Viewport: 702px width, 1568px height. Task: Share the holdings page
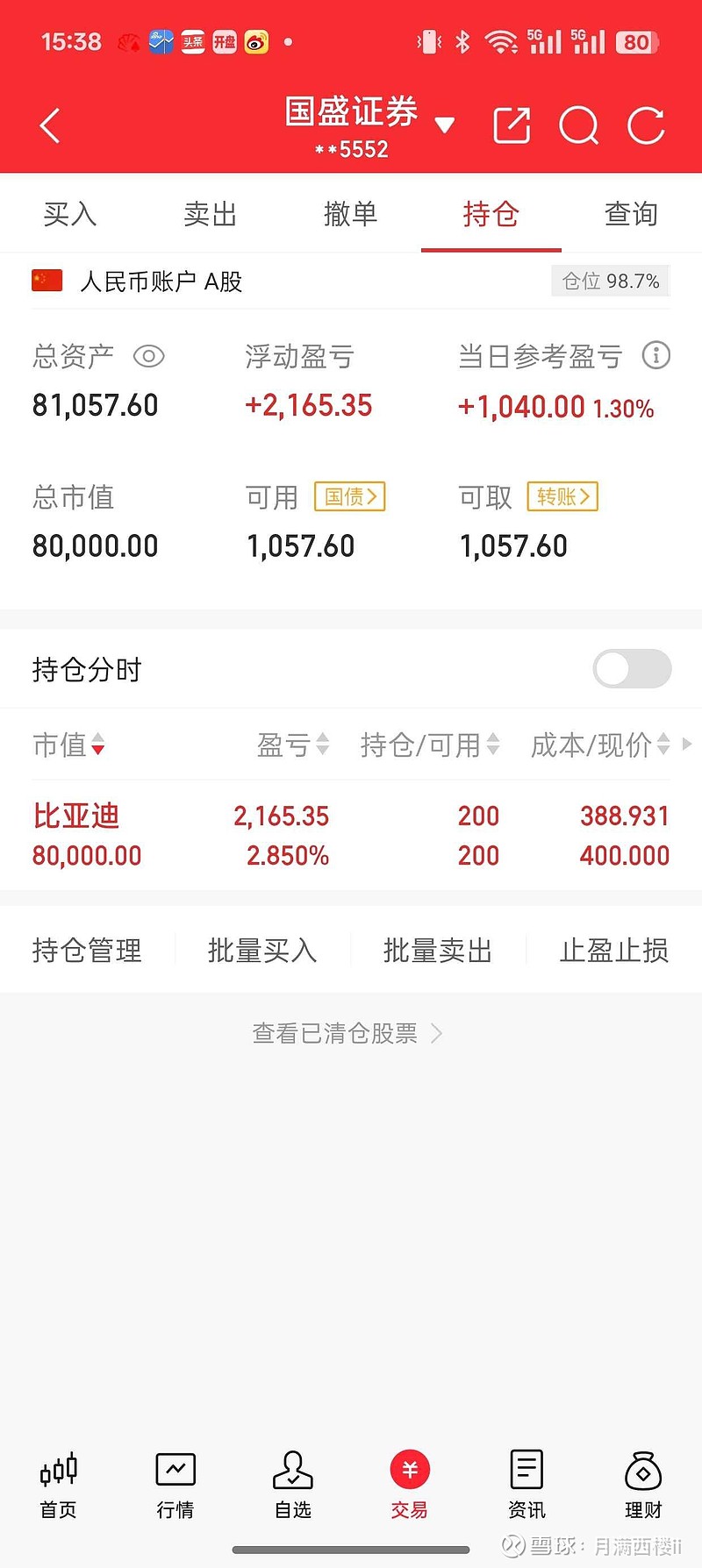512,125
